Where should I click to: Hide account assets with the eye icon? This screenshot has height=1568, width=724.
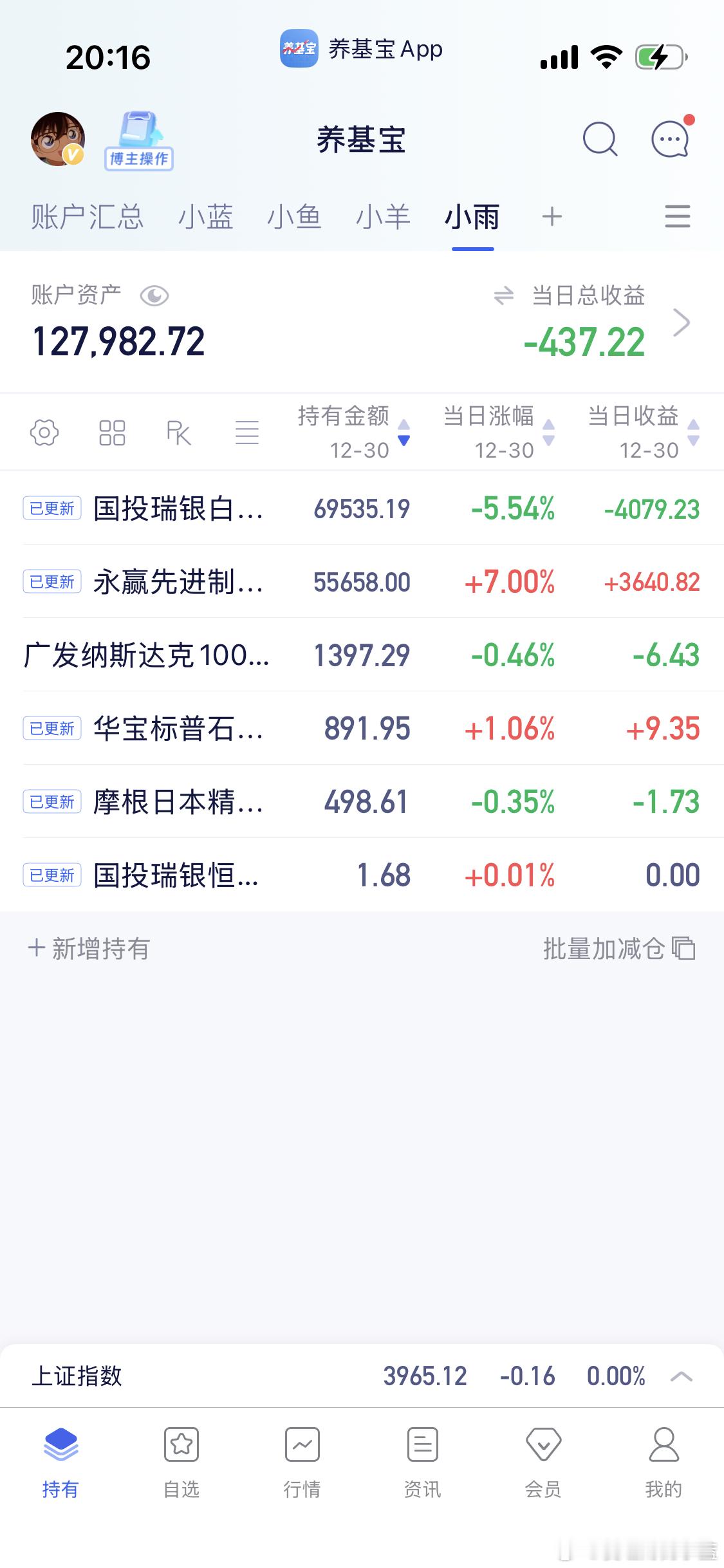pyautogui.click(x=154, y=296)
